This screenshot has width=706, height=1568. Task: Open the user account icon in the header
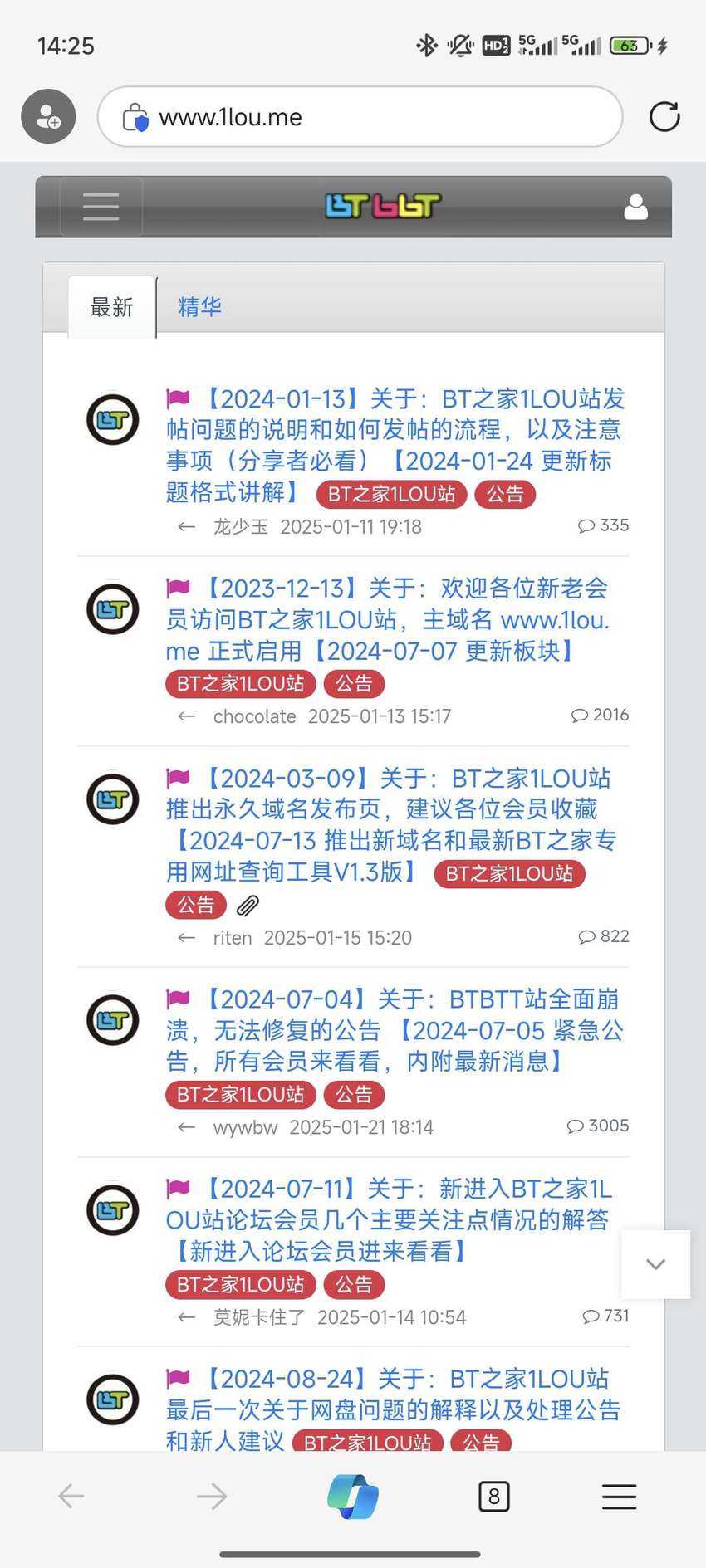coord(635,206)
